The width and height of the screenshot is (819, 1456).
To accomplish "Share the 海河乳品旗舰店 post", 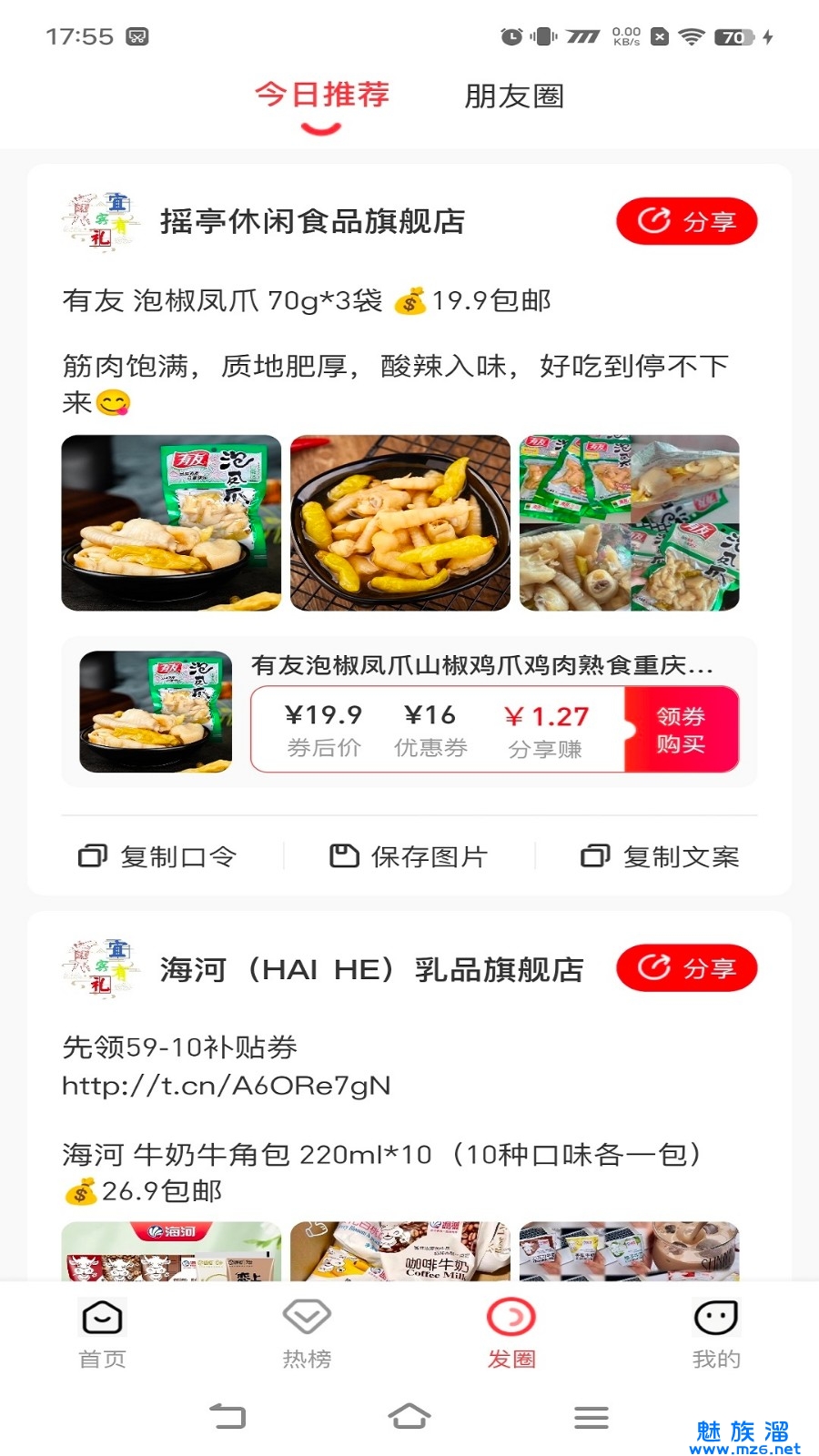I will tap(686, 968).
